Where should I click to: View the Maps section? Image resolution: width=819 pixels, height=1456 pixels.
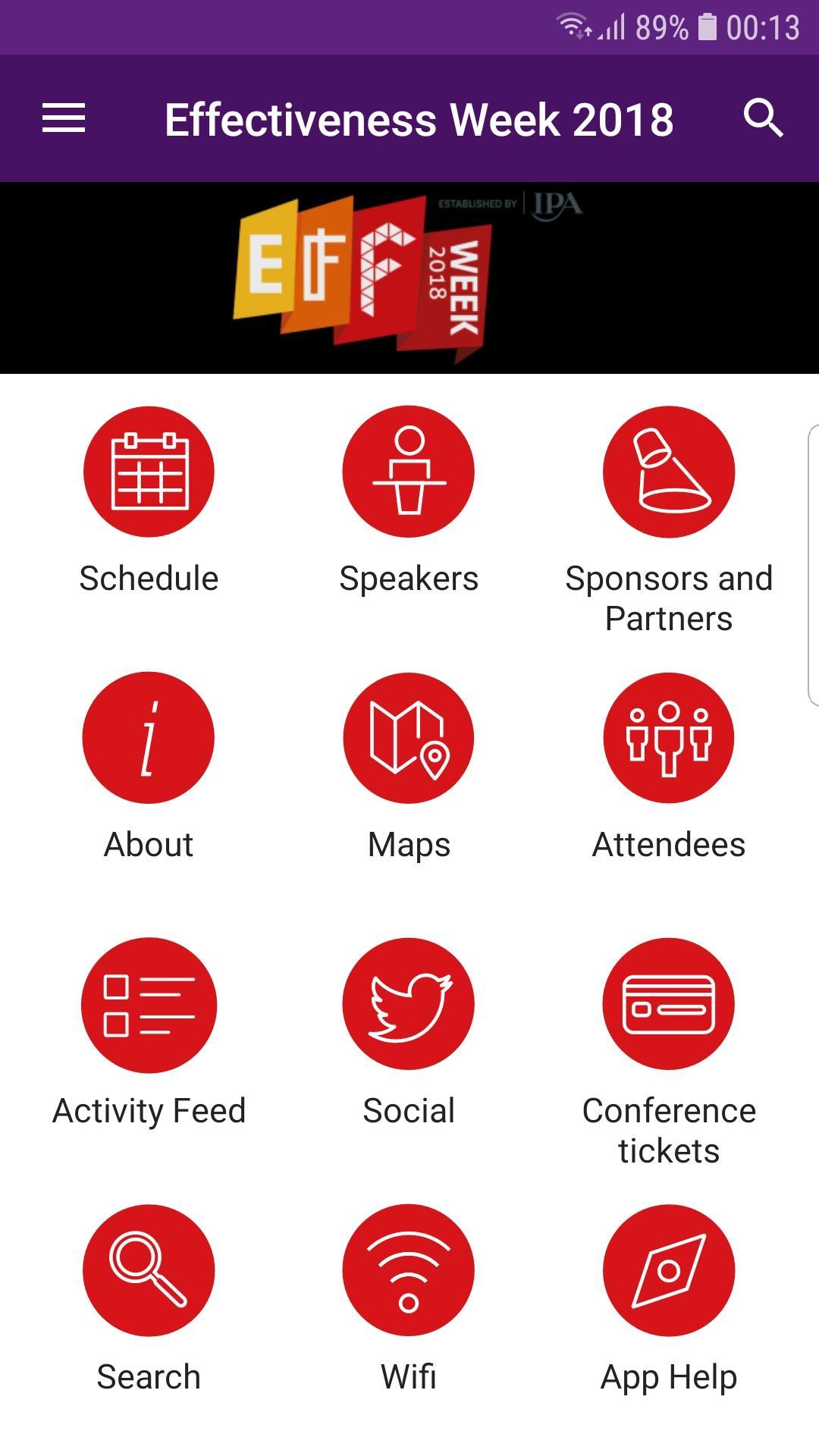coord(409,737)
